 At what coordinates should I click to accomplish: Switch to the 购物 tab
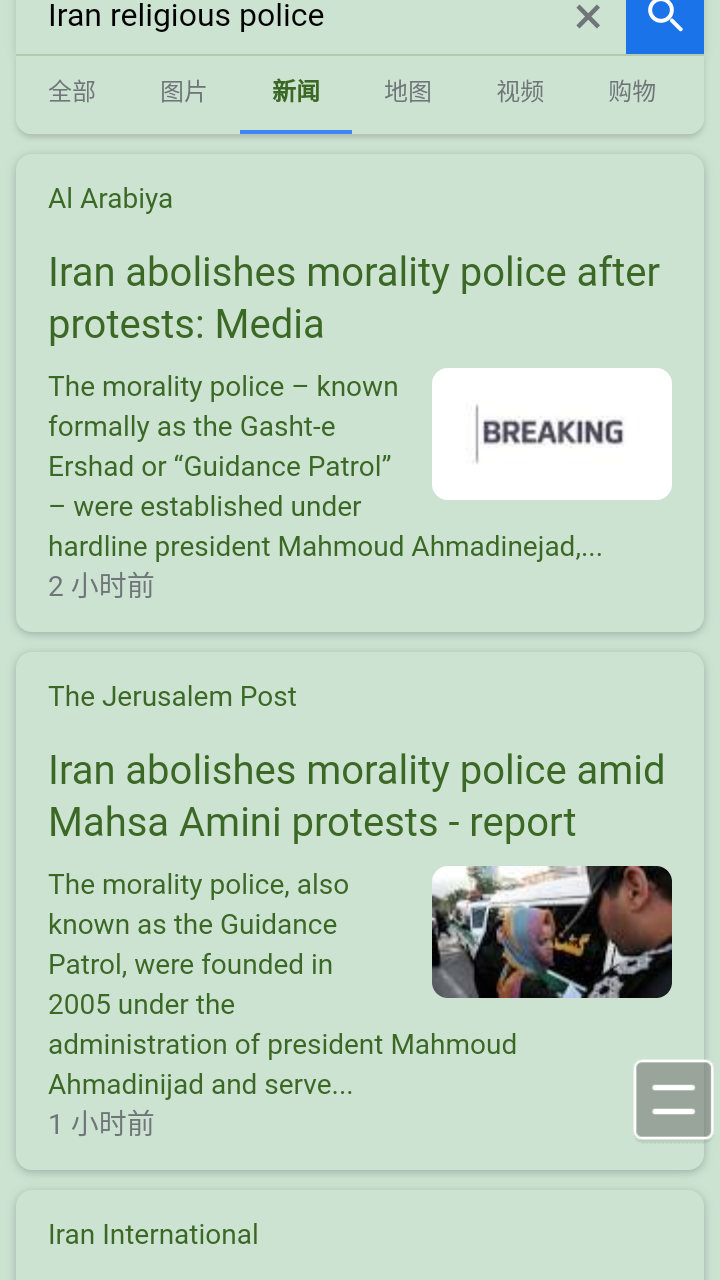(632, 92)
